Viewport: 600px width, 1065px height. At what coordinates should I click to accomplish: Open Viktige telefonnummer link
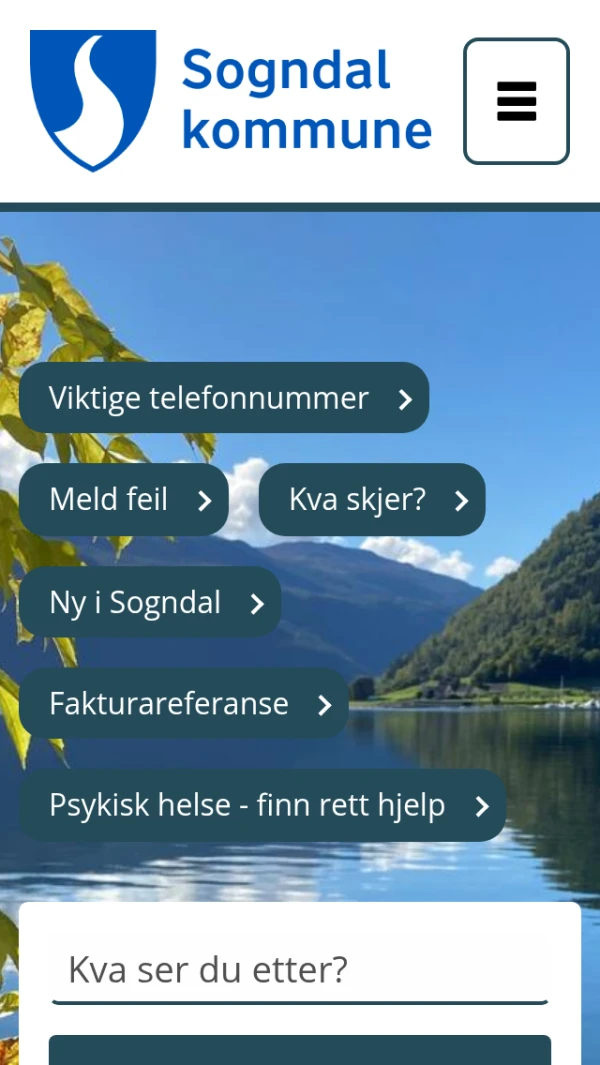[x=224, y=398]
